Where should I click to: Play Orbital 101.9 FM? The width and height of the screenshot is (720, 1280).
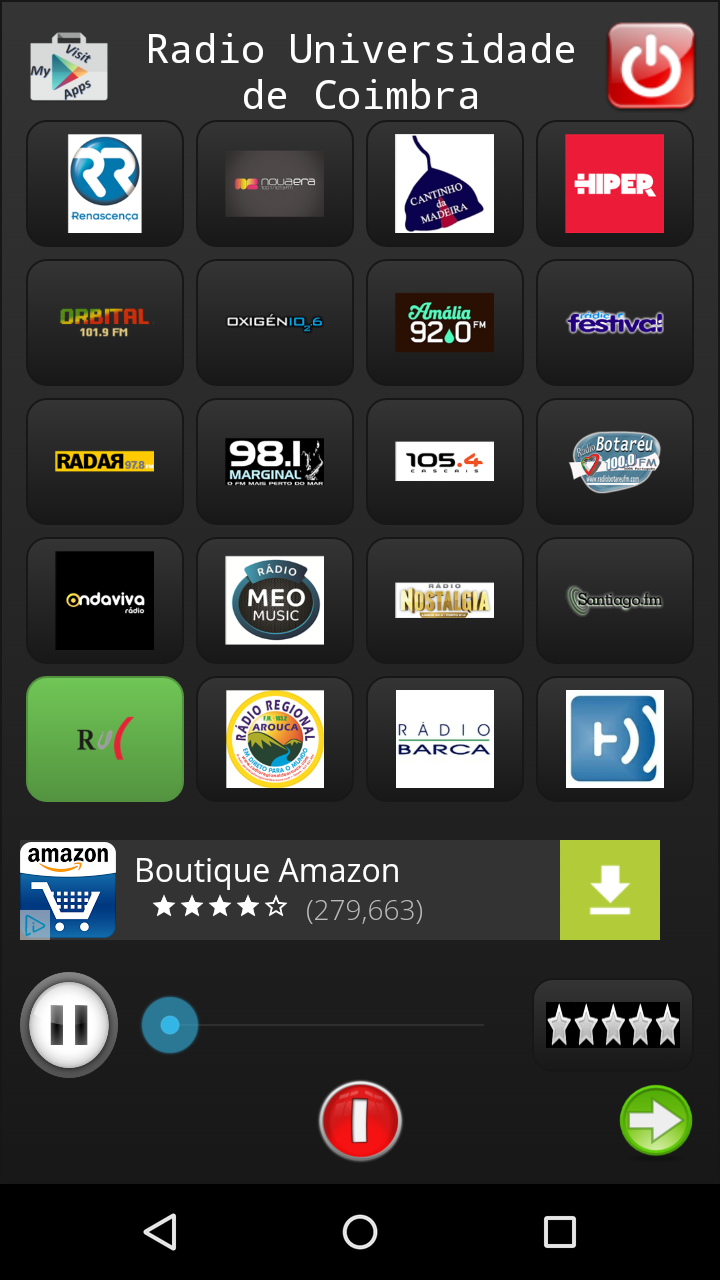[104, 322]
